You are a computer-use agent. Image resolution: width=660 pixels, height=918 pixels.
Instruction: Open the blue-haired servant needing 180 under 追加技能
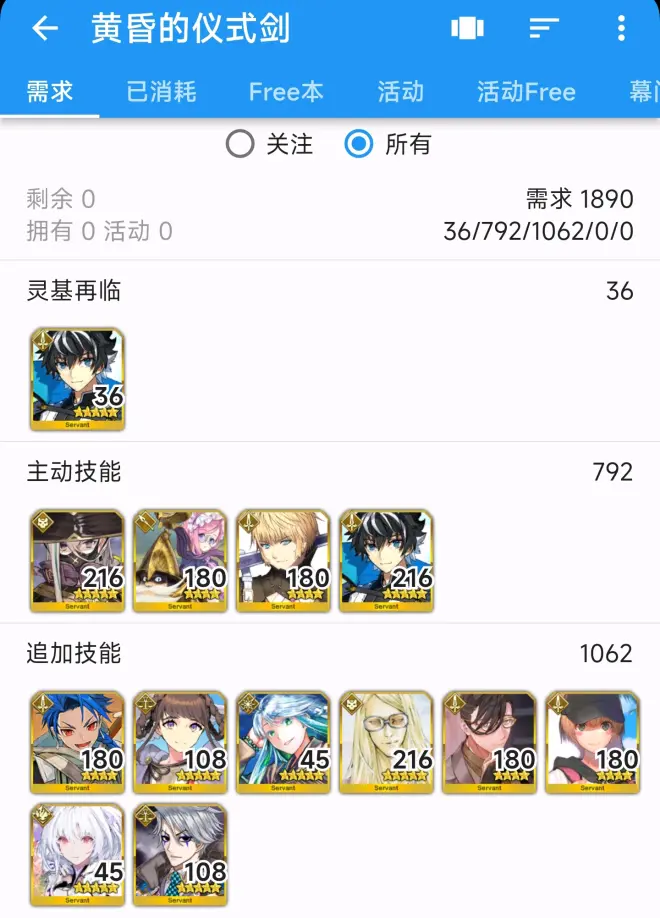[x=77, y=742]
